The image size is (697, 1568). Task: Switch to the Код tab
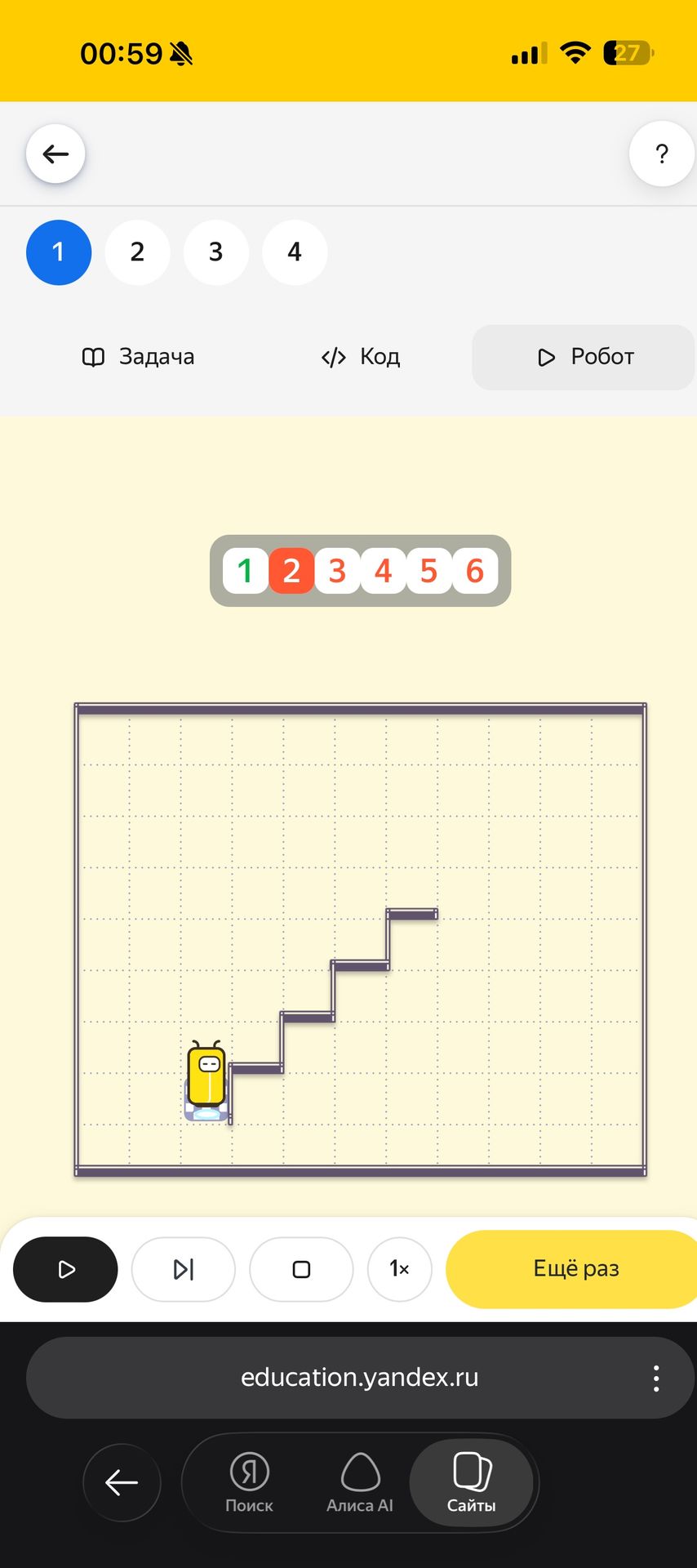point(361,357)
